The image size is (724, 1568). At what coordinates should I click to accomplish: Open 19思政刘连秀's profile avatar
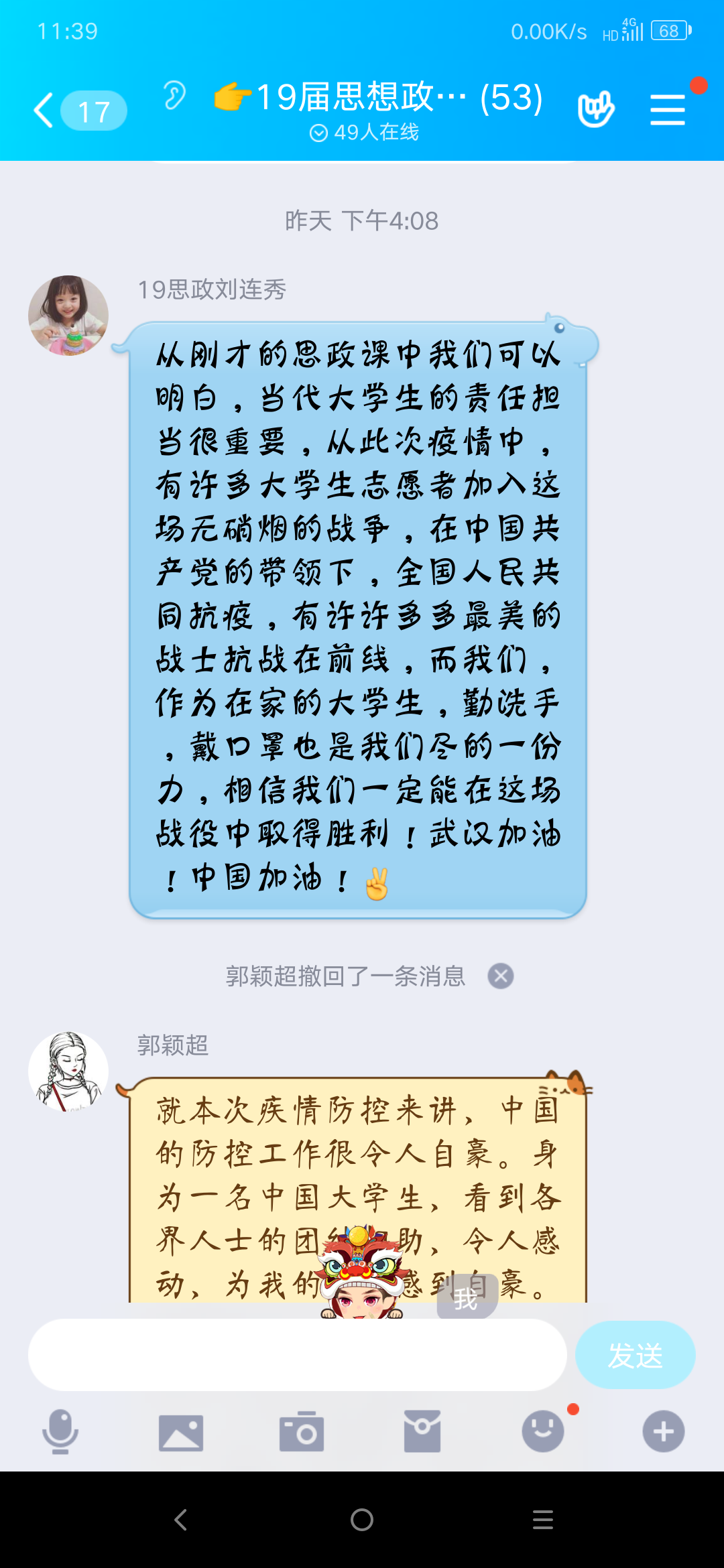(68, 315)
